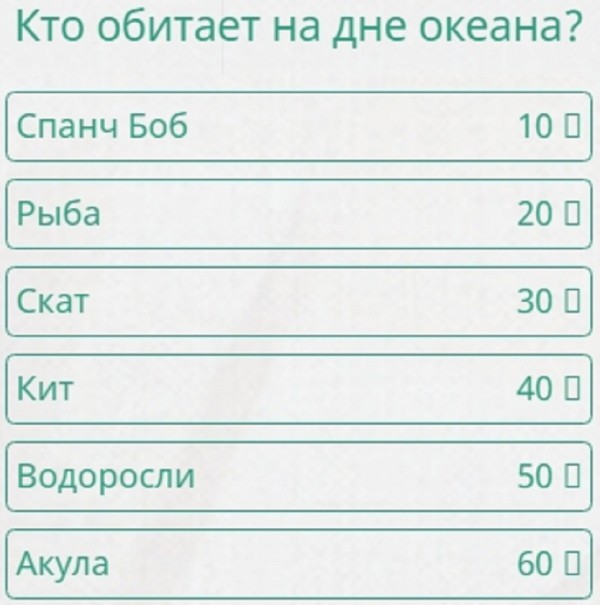Tap the Кит answer worth 40
The height and width of the screenshot is (605, 600).
pos(298,388)
